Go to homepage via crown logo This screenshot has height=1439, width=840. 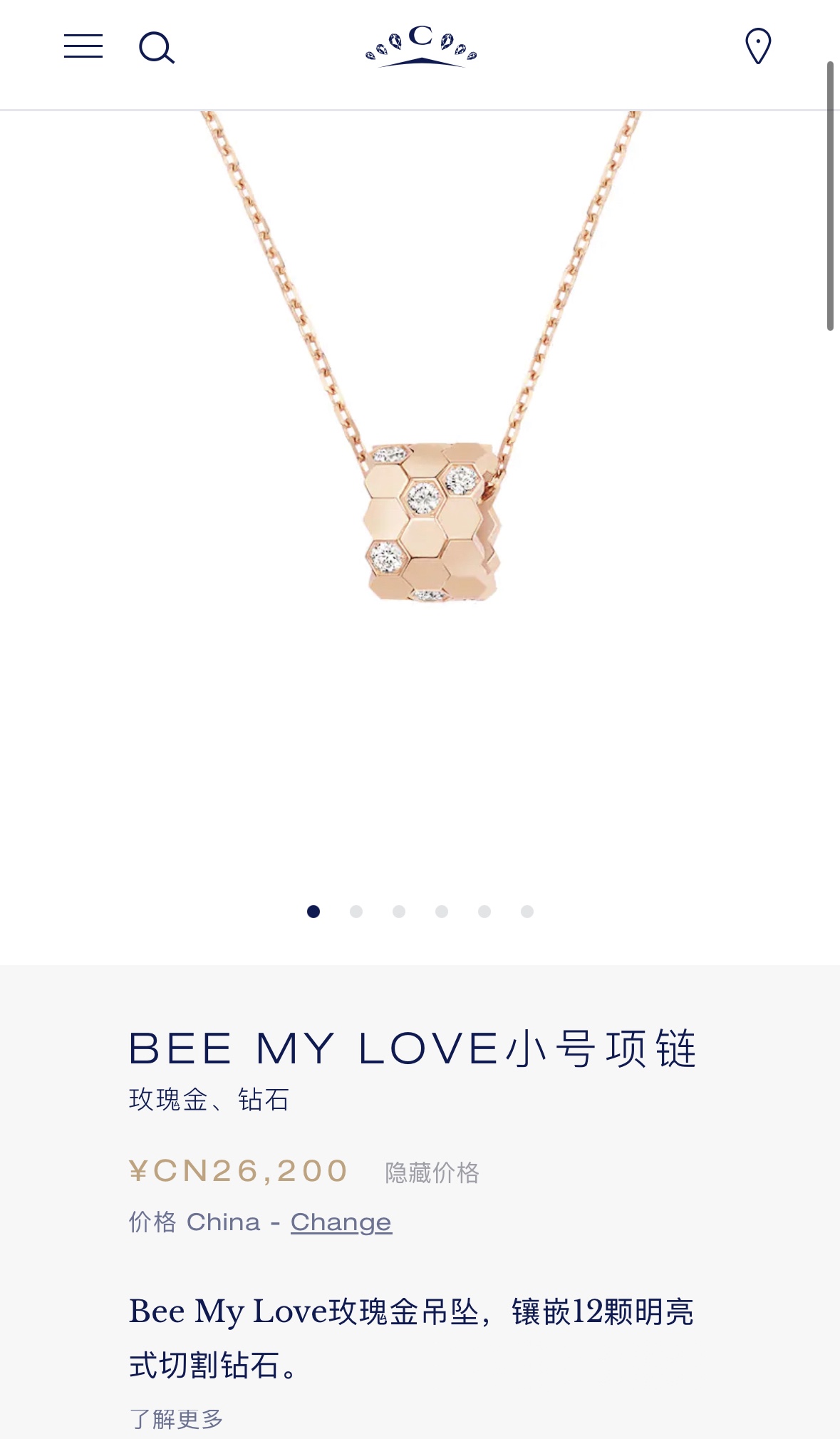[420, 47]
